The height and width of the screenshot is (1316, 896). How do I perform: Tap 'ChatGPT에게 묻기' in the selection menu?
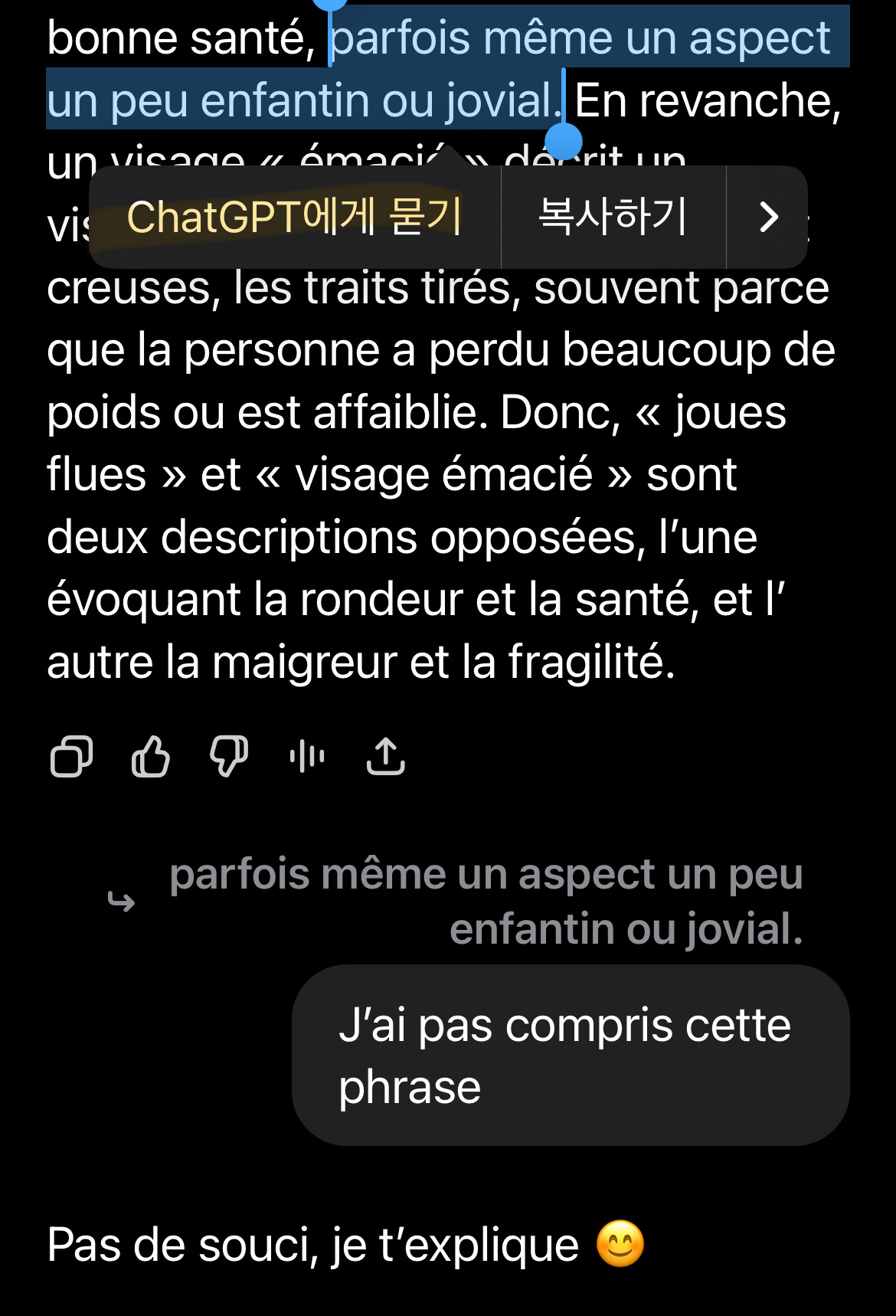294,217
